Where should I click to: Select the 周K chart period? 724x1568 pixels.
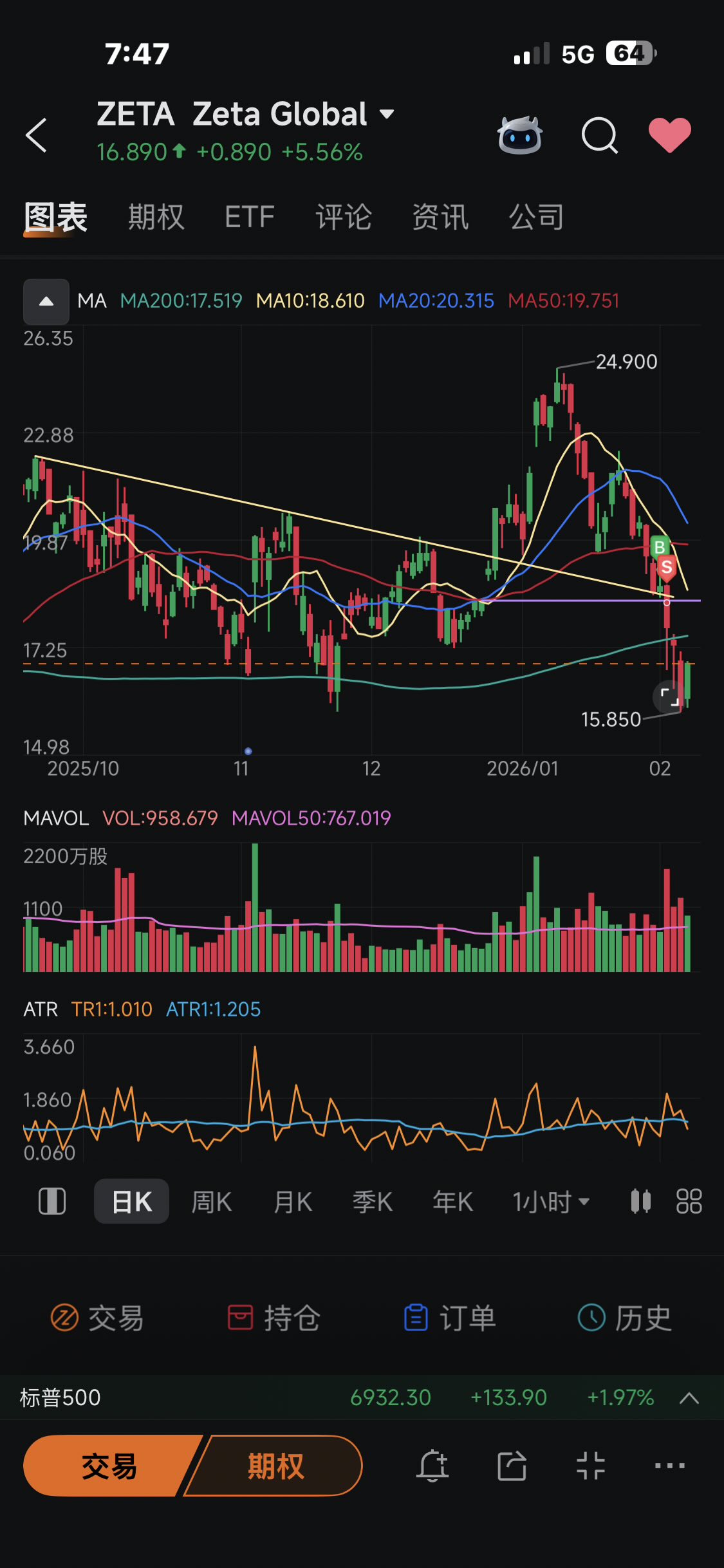coord(212,1202)
